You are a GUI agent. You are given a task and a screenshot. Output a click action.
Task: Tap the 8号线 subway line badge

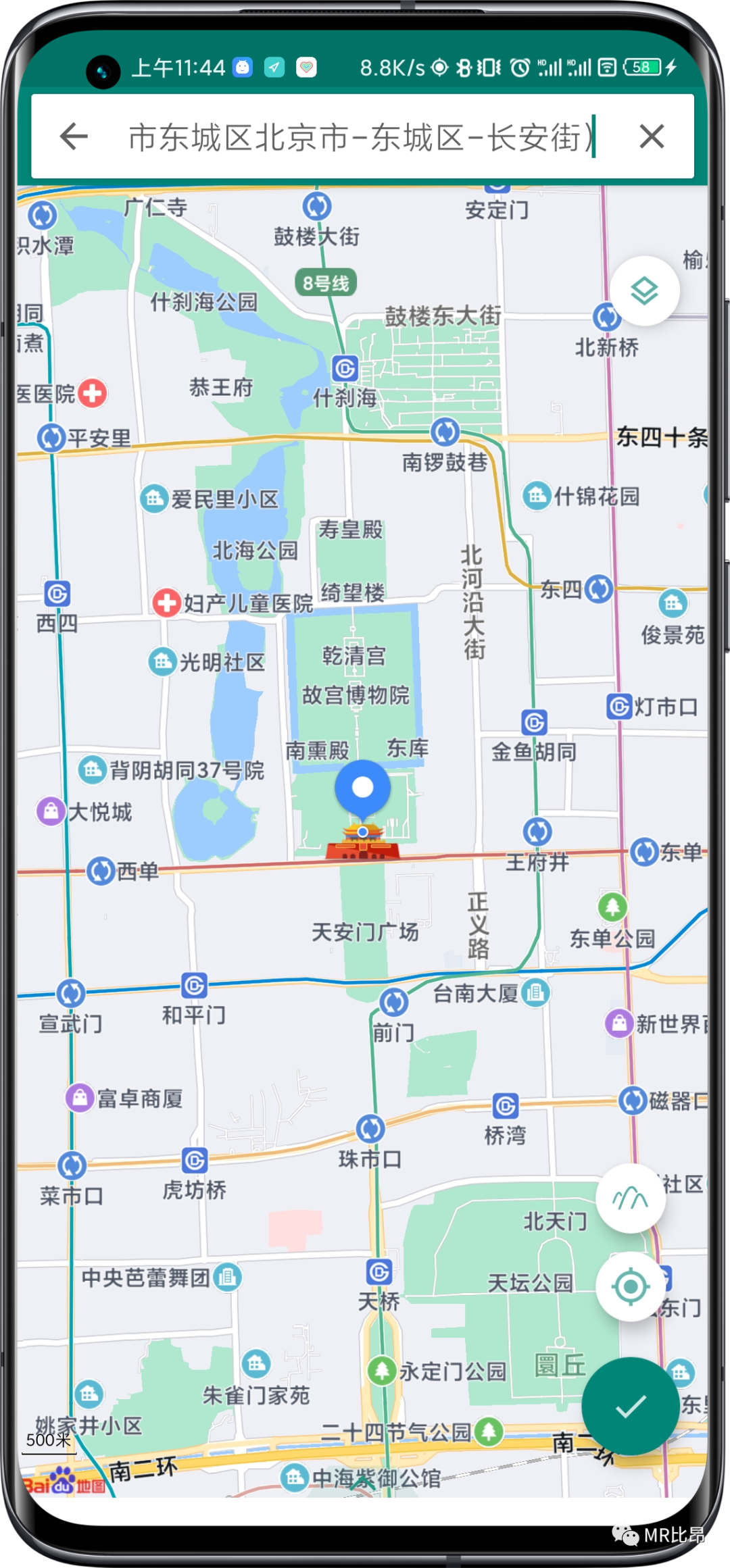326,283
